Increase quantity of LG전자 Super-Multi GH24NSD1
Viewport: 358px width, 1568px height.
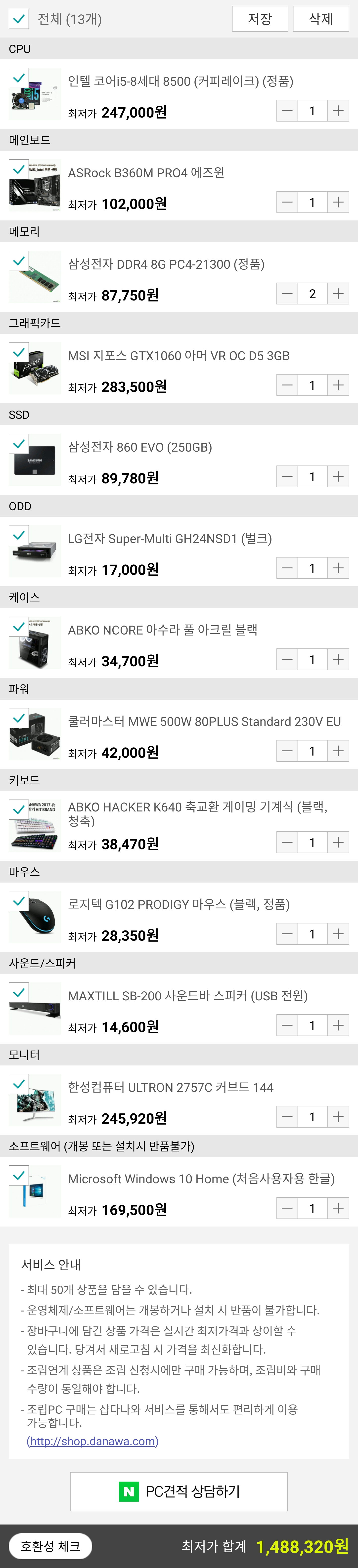(339, 568)
